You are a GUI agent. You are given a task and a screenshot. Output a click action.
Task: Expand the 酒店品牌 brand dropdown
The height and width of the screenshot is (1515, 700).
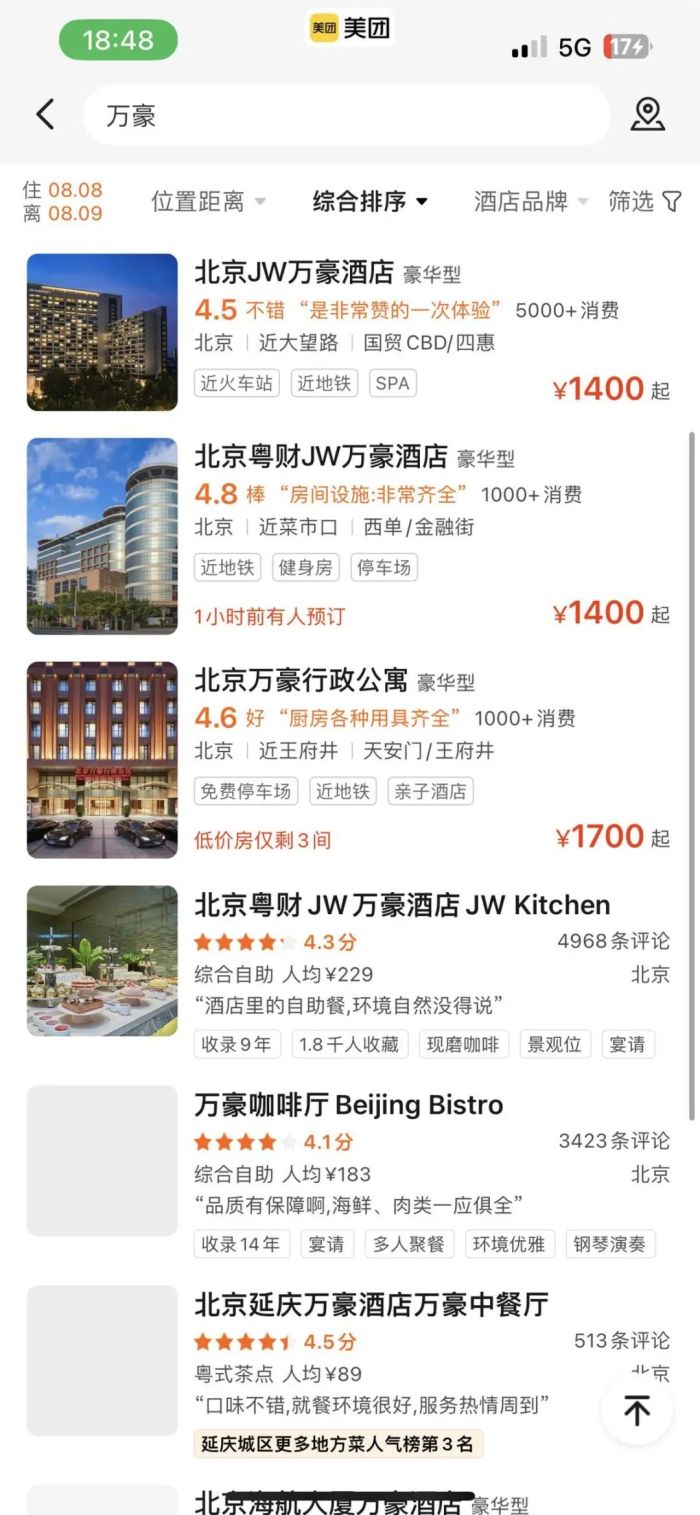(x=530, y=201)
